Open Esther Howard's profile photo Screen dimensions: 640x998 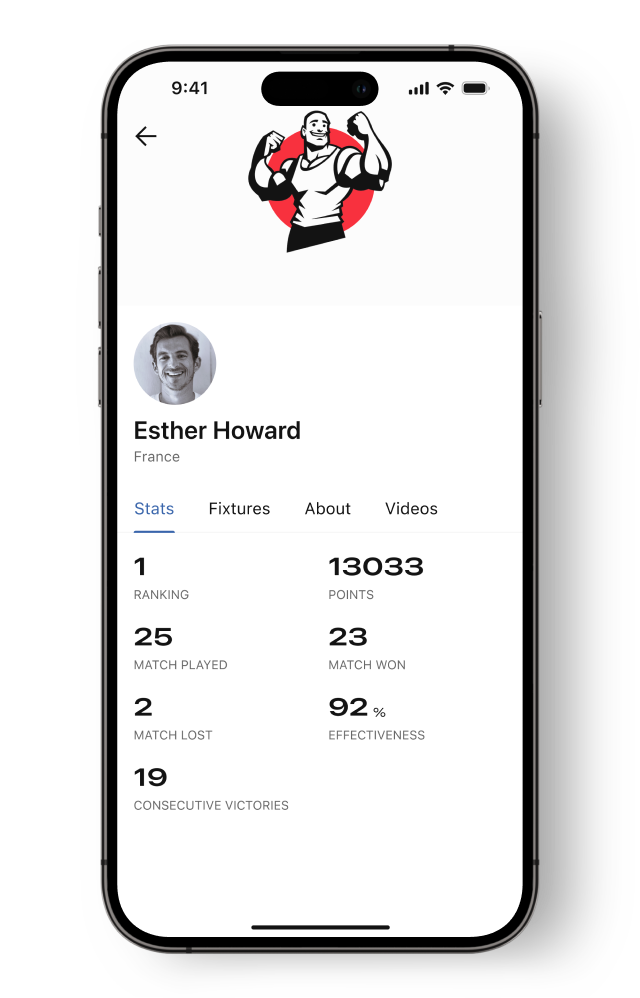point(175,363)
